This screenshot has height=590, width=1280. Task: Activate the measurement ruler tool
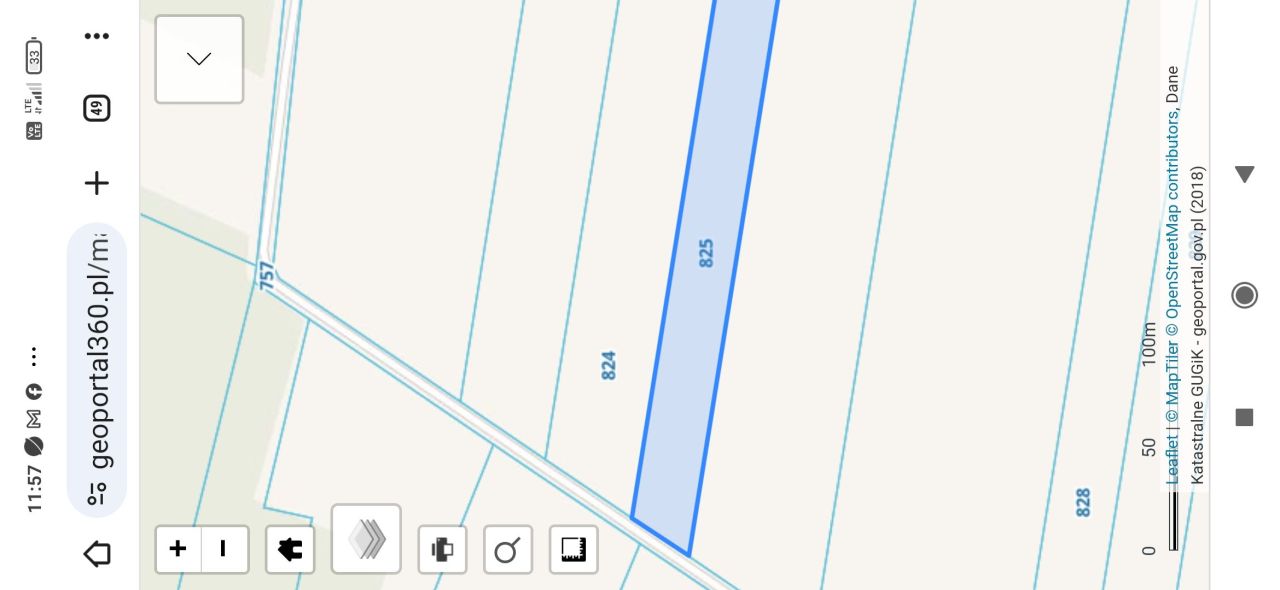573,549
